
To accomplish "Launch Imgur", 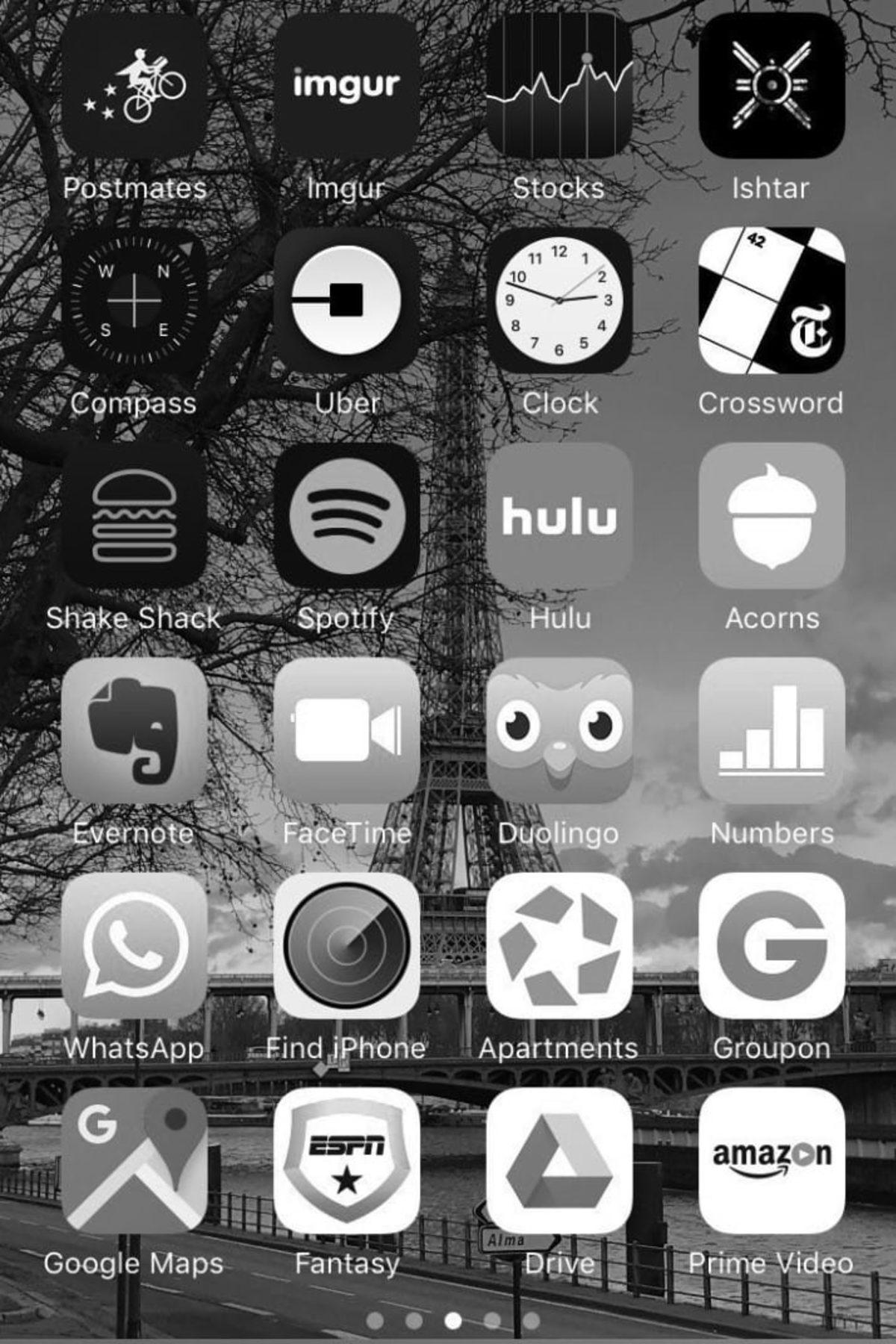I will pos(346,87).
